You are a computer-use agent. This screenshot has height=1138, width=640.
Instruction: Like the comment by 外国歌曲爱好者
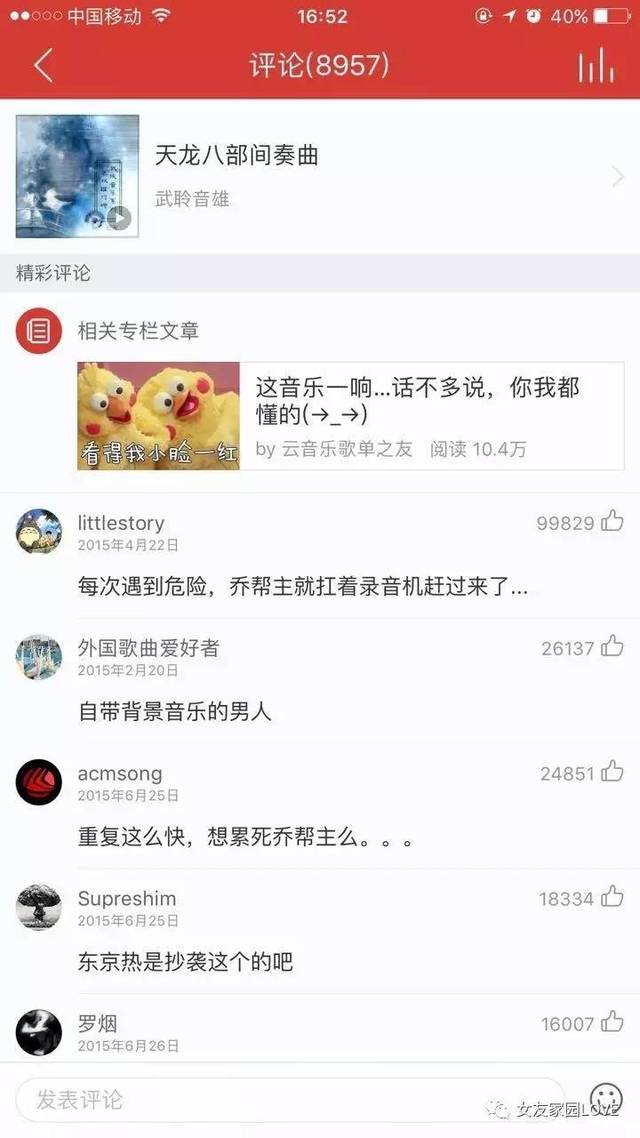(x=612, y=645)
